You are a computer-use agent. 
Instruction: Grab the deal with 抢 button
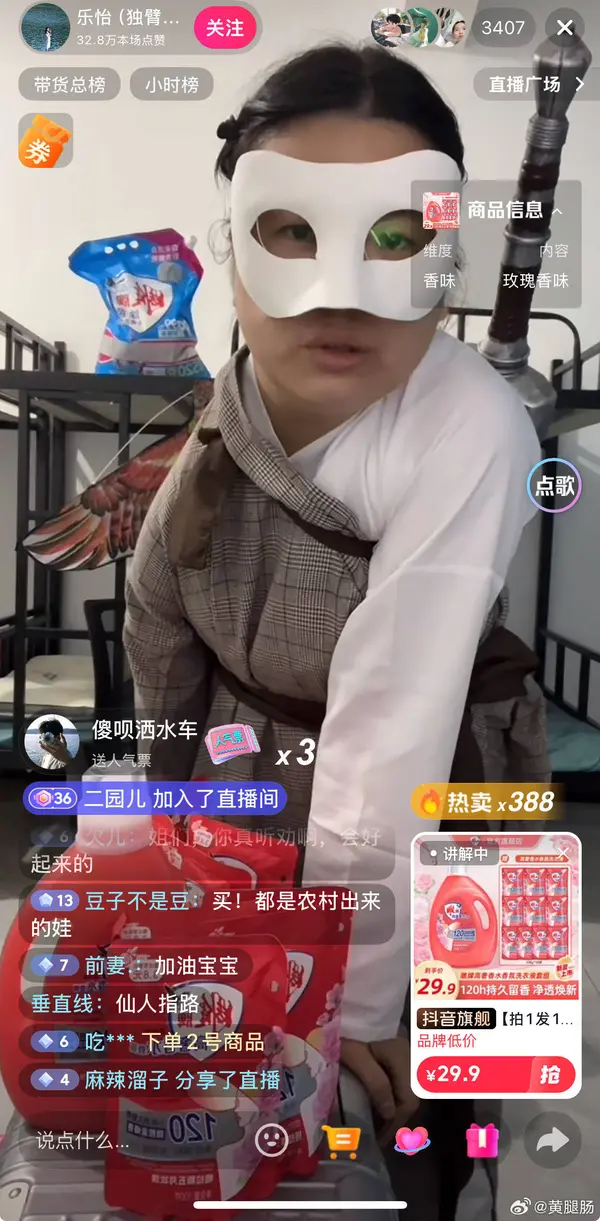[x=551, y=1075]
